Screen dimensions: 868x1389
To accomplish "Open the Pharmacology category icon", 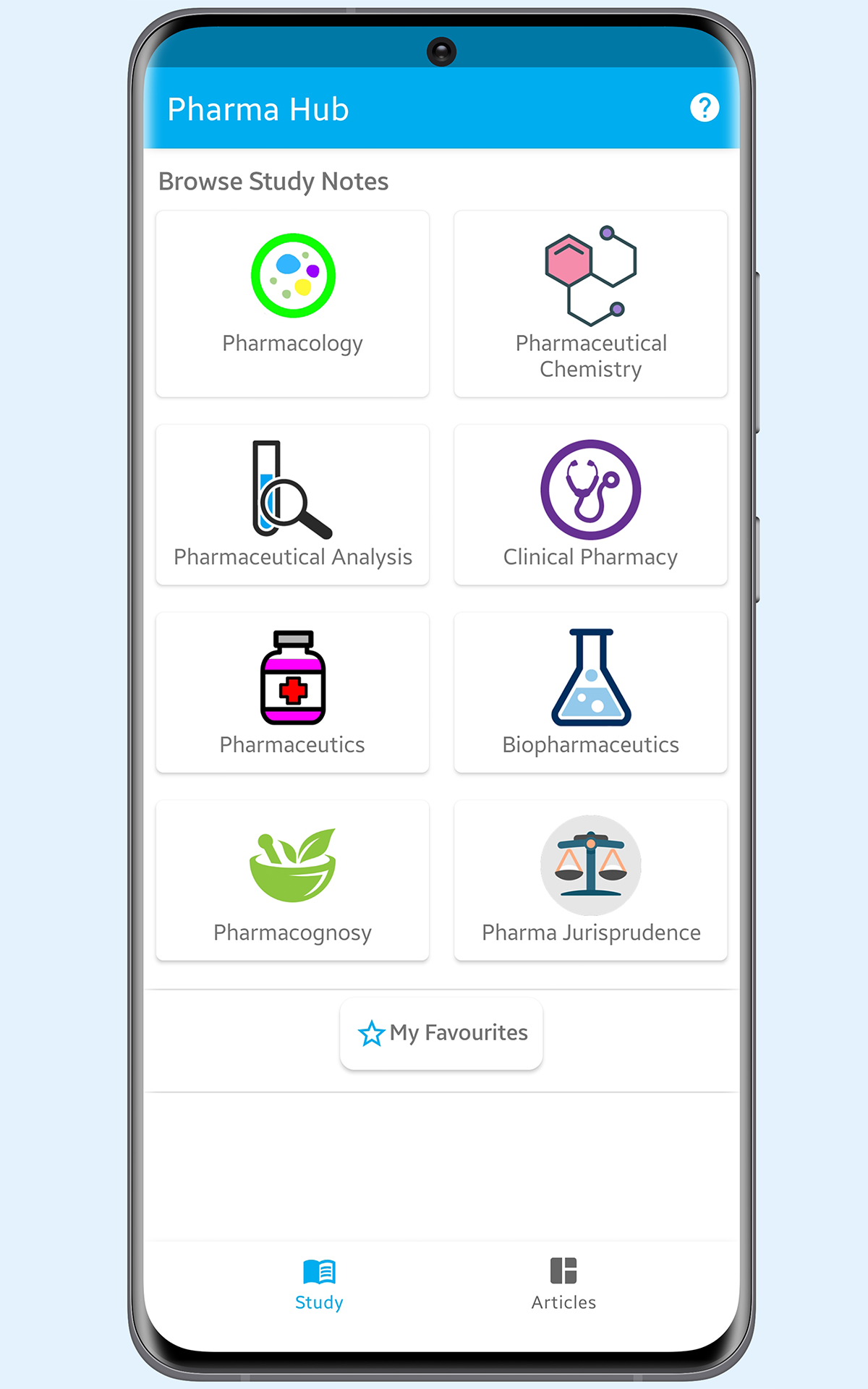I will tap(292, 275).
